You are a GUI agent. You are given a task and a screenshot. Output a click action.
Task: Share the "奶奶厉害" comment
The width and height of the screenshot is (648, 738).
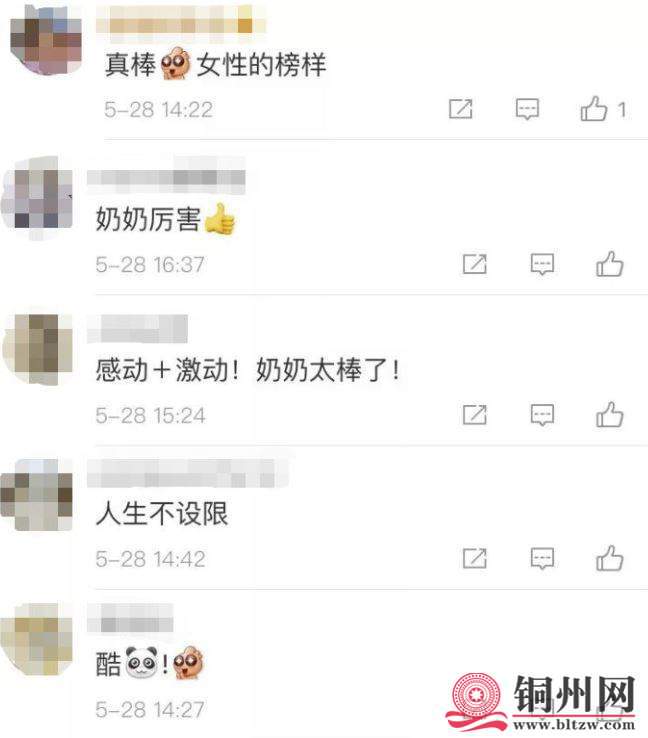[475, 264]
